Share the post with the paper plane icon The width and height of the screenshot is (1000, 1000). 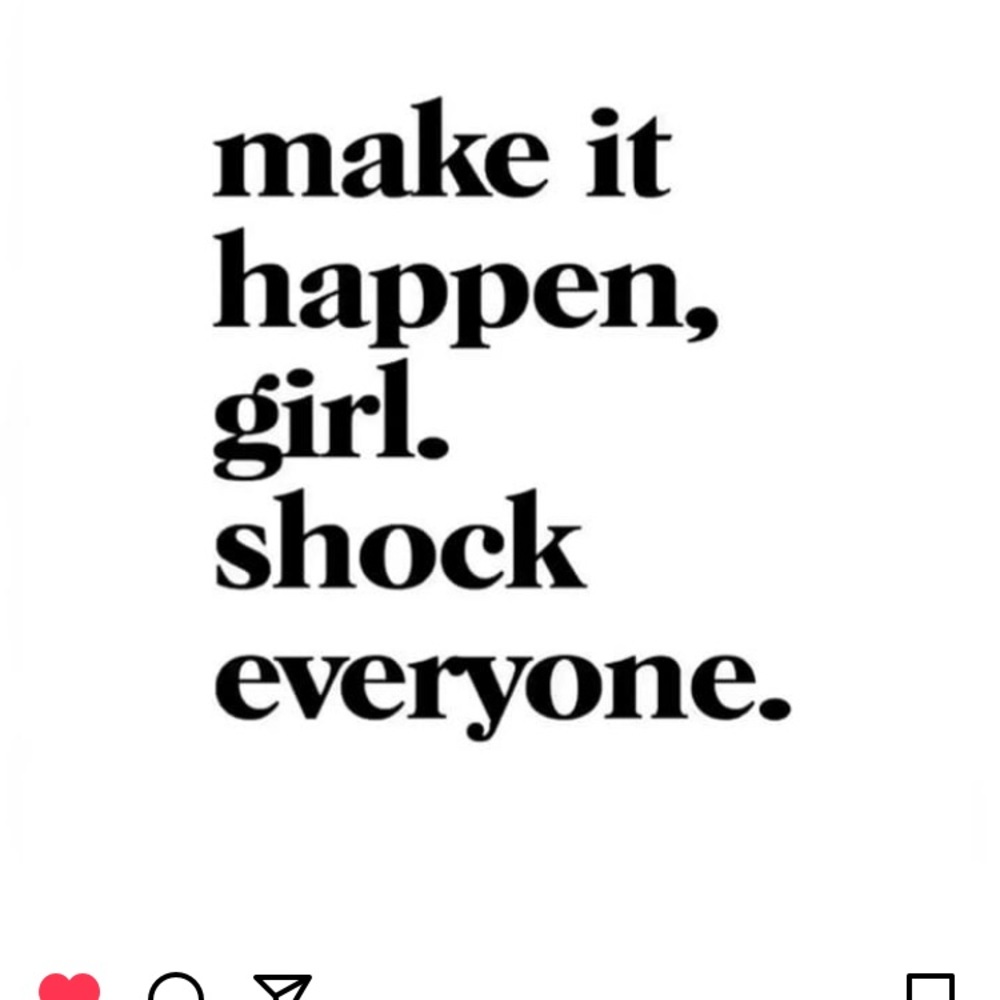(282, 988)
